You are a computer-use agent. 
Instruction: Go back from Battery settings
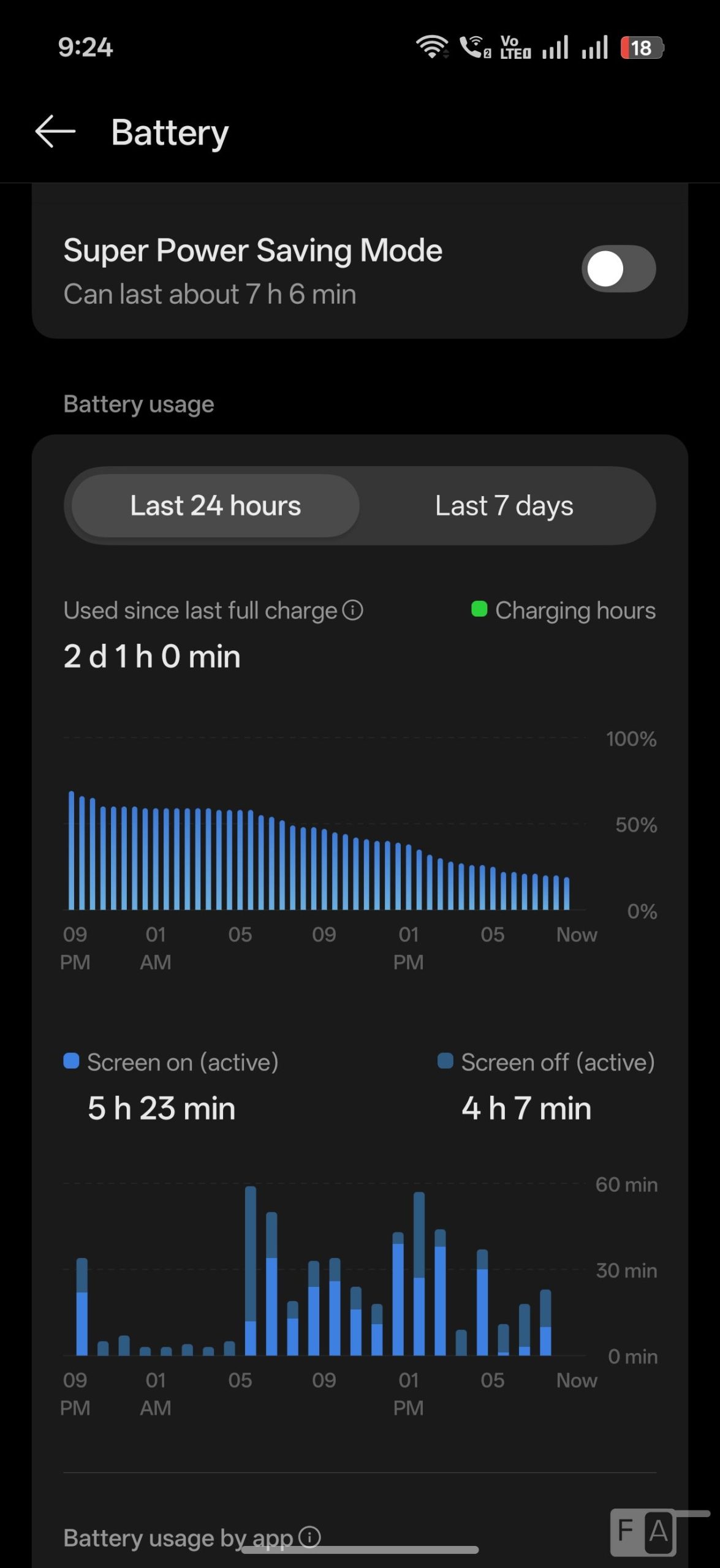[x=55, y=132]
